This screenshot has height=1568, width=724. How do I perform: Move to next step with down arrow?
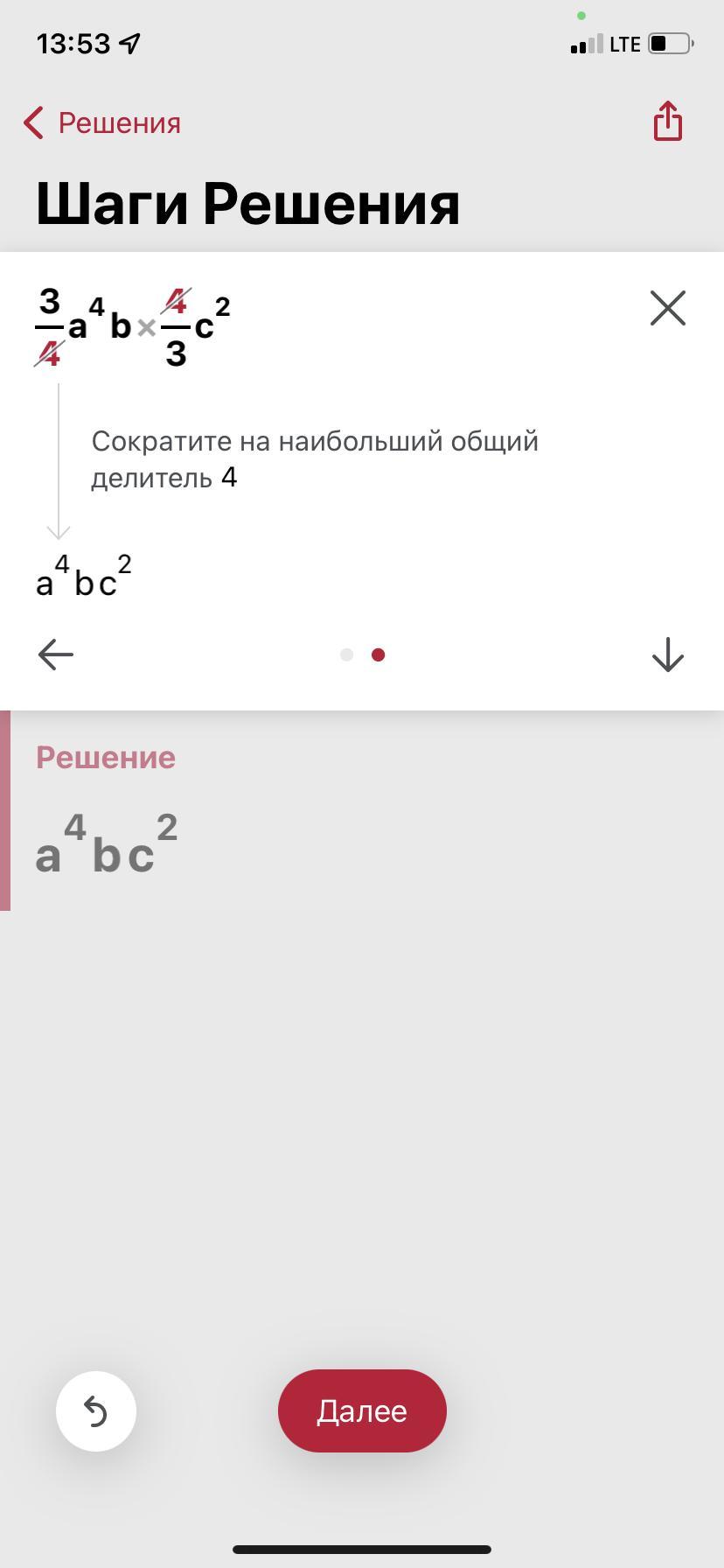(x=667, y=654)
